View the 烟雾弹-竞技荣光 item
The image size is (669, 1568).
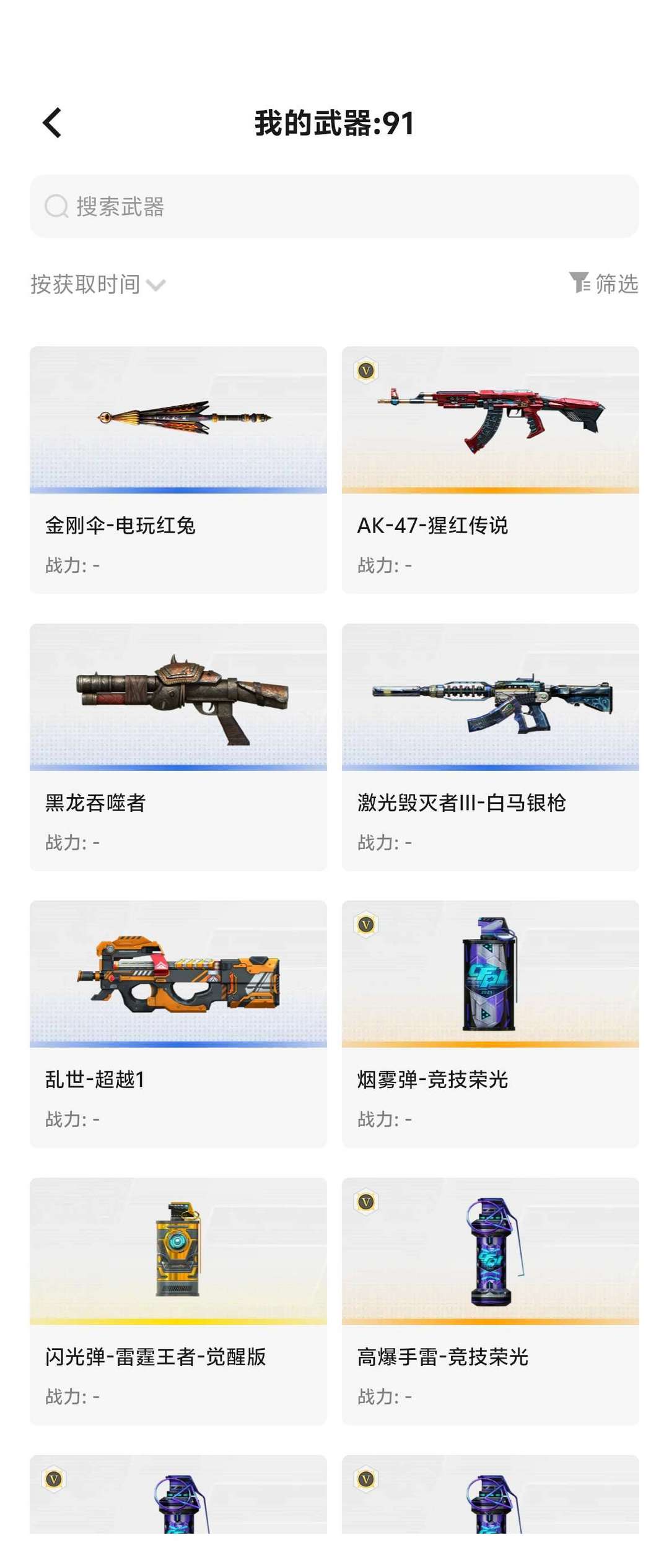491,1024
